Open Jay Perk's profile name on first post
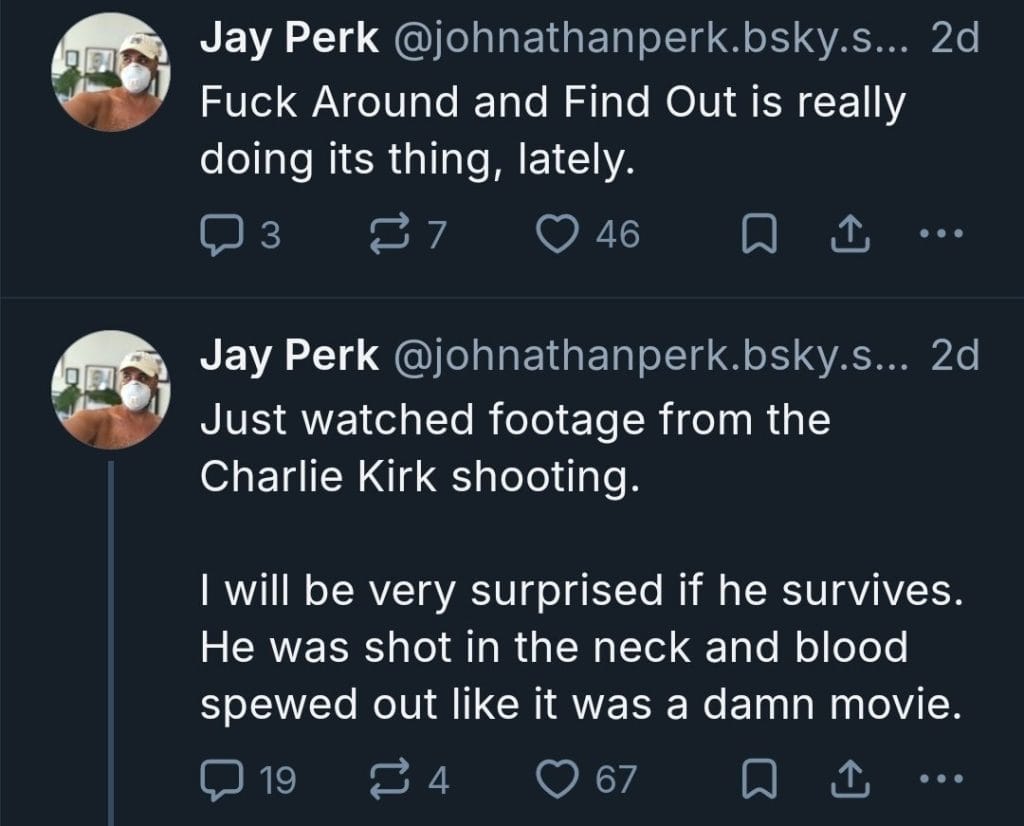The height and width of the screenshot is (826, 1024). 289,39
